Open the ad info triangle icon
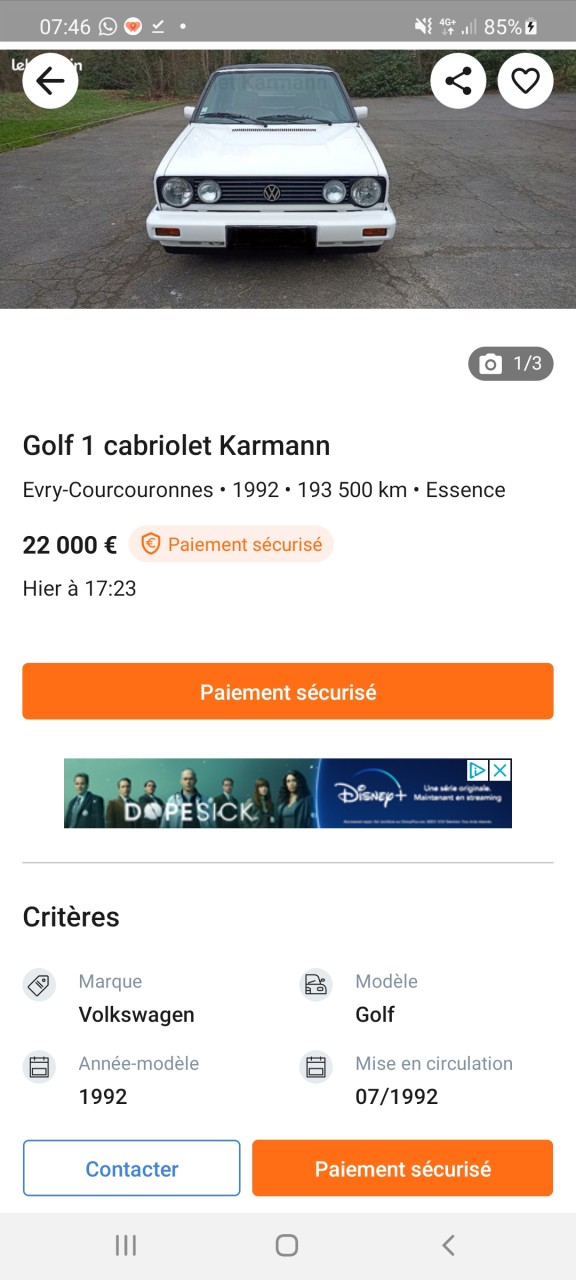 478,770
